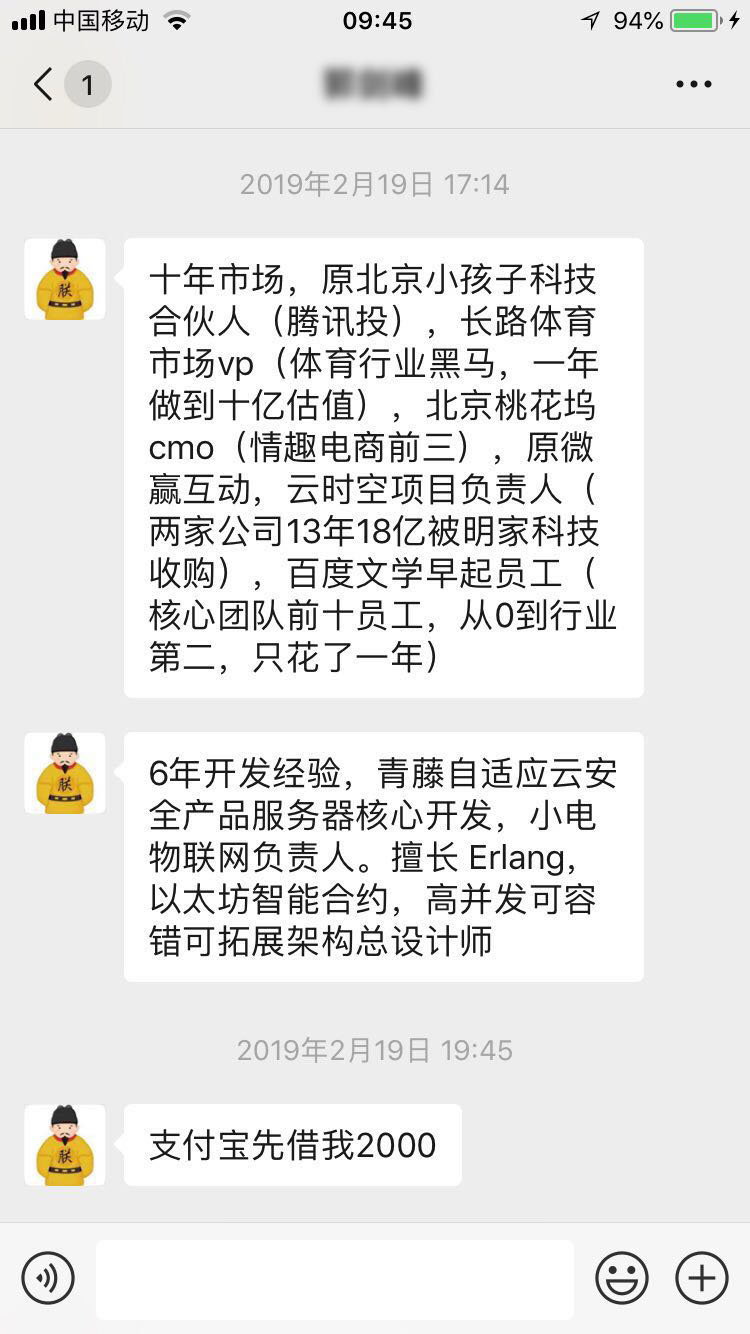Open sender's avatar beside the 十年市场 message
This screenshot has width=750, height=1334.
click(65, 279)
